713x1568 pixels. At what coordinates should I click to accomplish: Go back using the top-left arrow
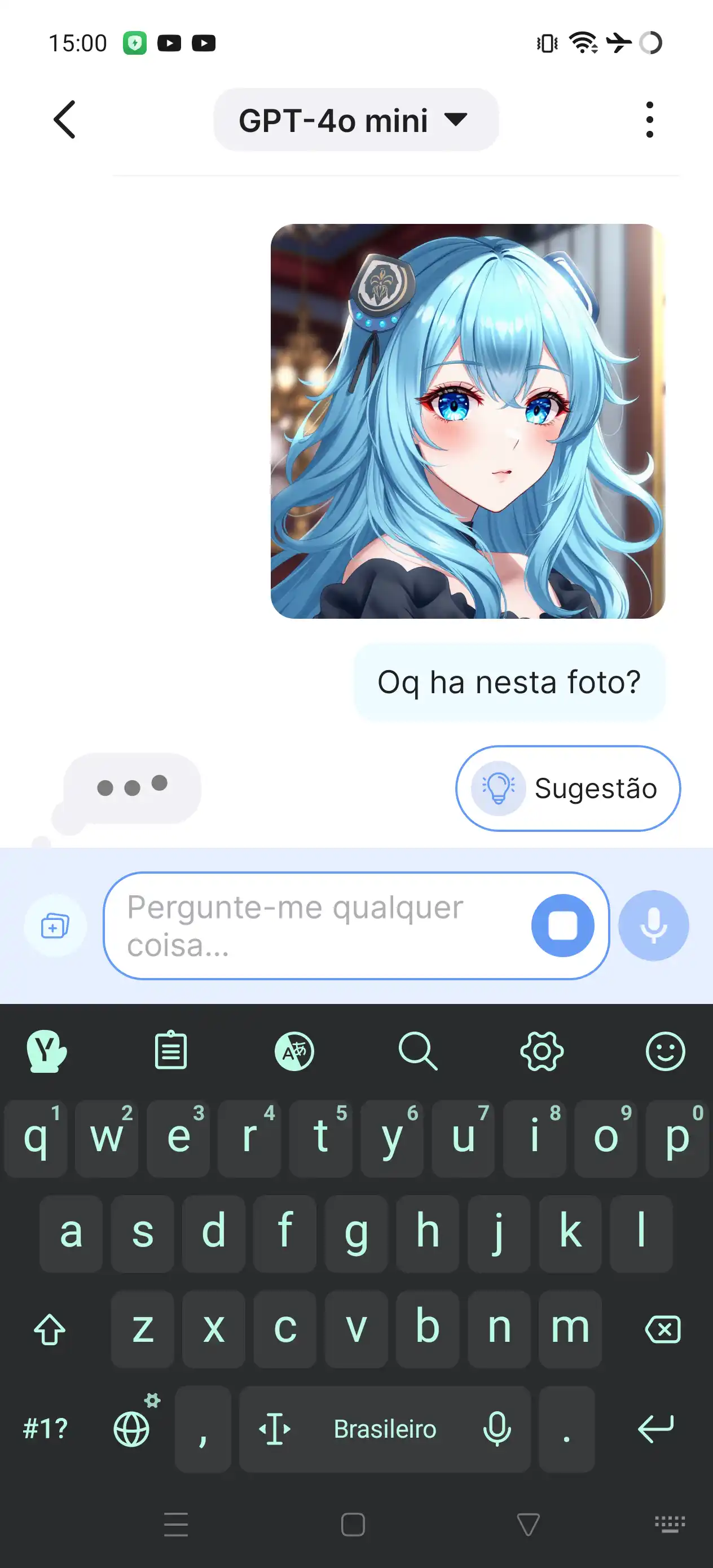(64, 120)
